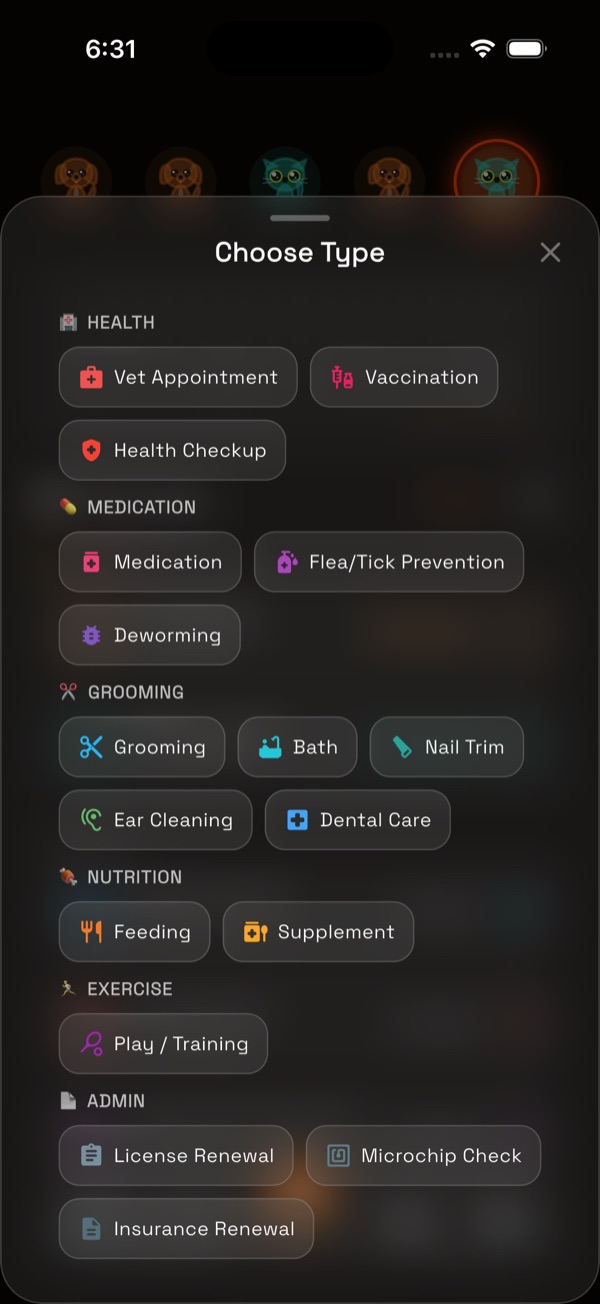This screenshot has width=600, height=1304.
Task: Choose the Vaccination chip
Action: [404, 377]
